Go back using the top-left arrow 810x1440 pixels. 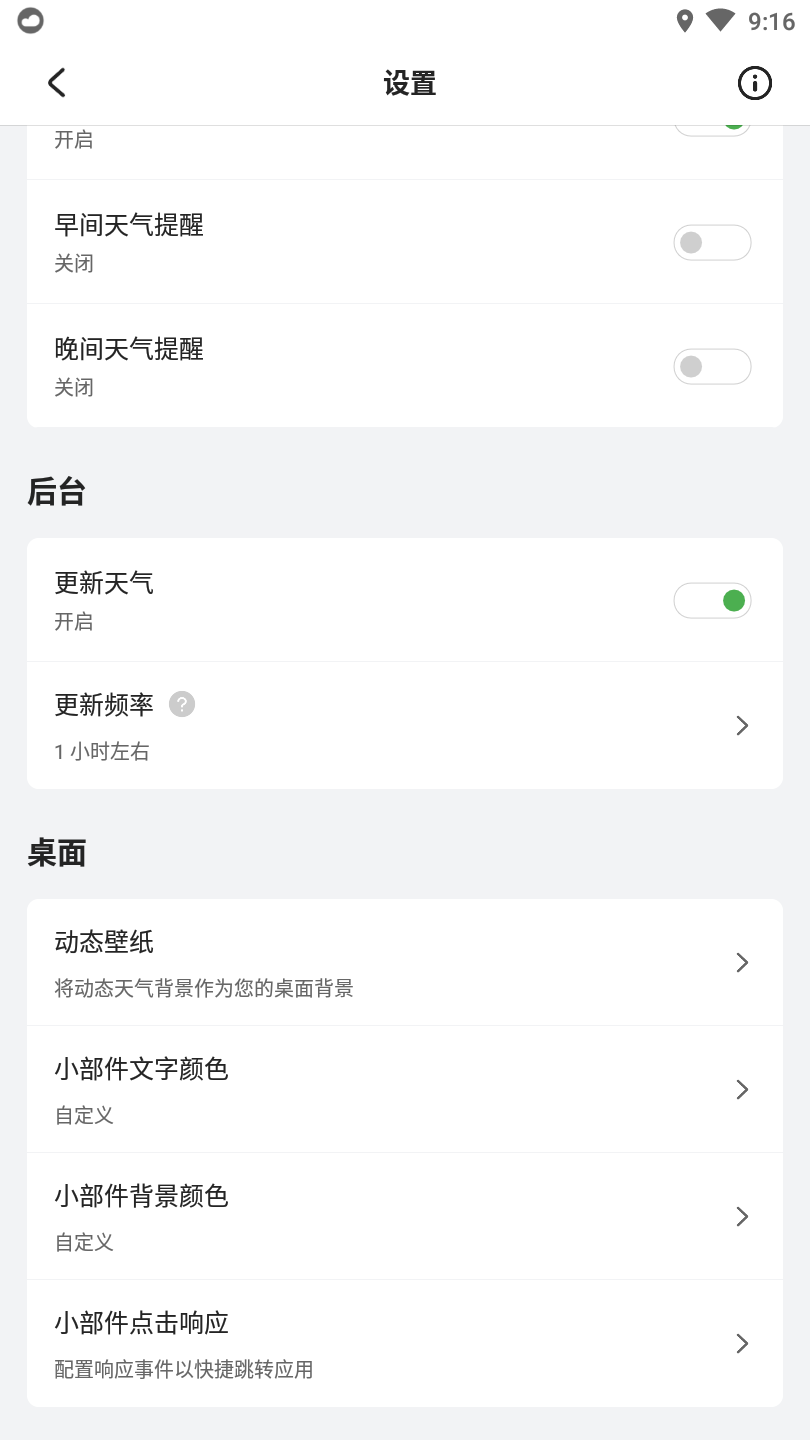(57, 83)
